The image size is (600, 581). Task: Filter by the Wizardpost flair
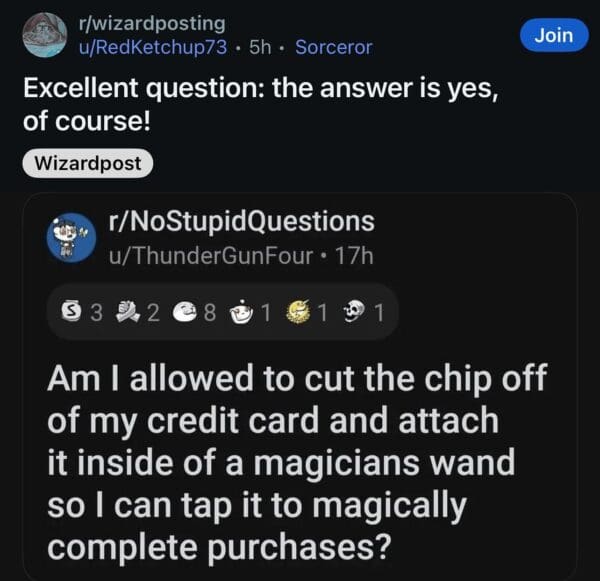[88, 162]
